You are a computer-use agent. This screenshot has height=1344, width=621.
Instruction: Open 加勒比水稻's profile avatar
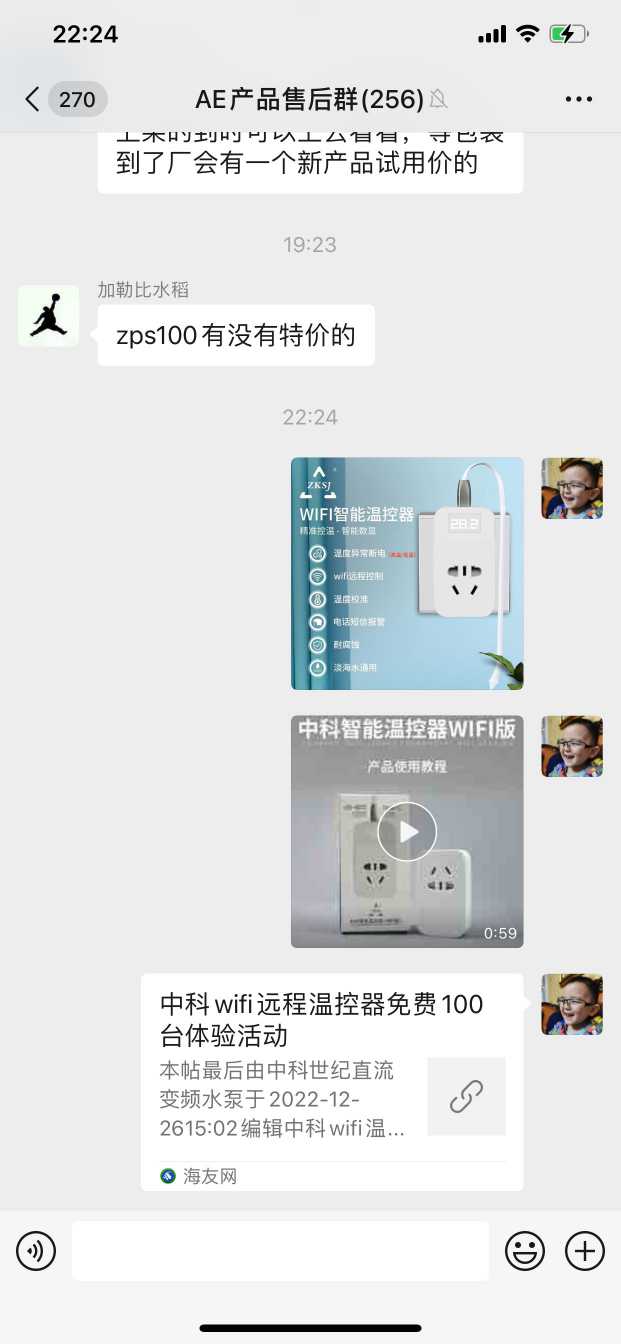click(48, 316)
